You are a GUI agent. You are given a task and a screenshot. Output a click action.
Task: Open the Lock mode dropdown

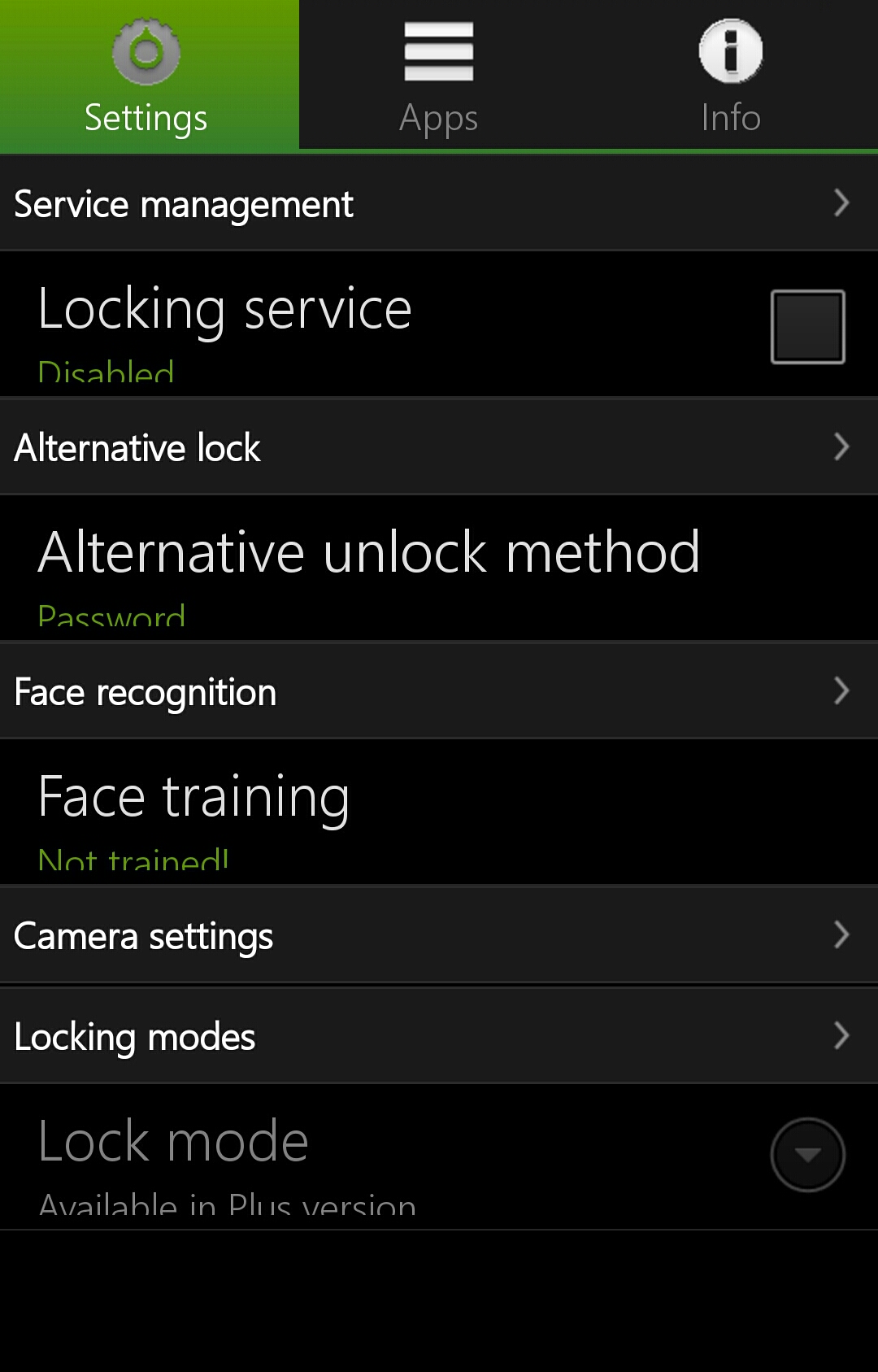click(x=807, y=1154)
